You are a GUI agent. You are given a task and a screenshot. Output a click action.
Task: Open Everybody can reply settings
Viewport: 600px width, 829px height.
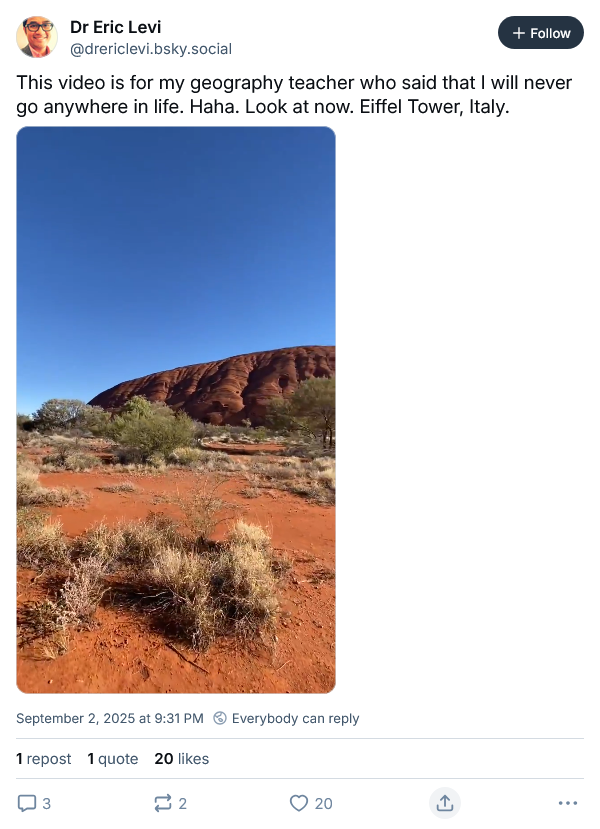pyautogui.click(x=286, y=718)
